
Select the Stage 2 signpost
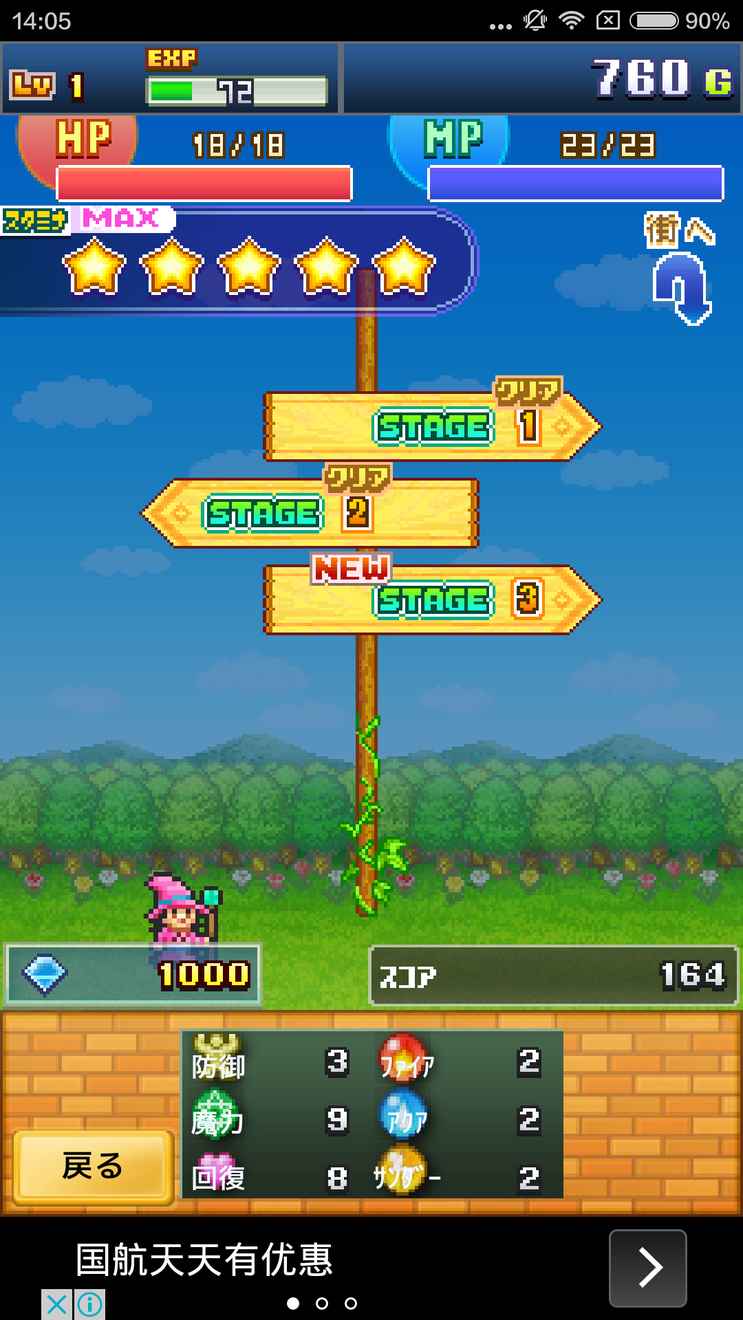310,513
